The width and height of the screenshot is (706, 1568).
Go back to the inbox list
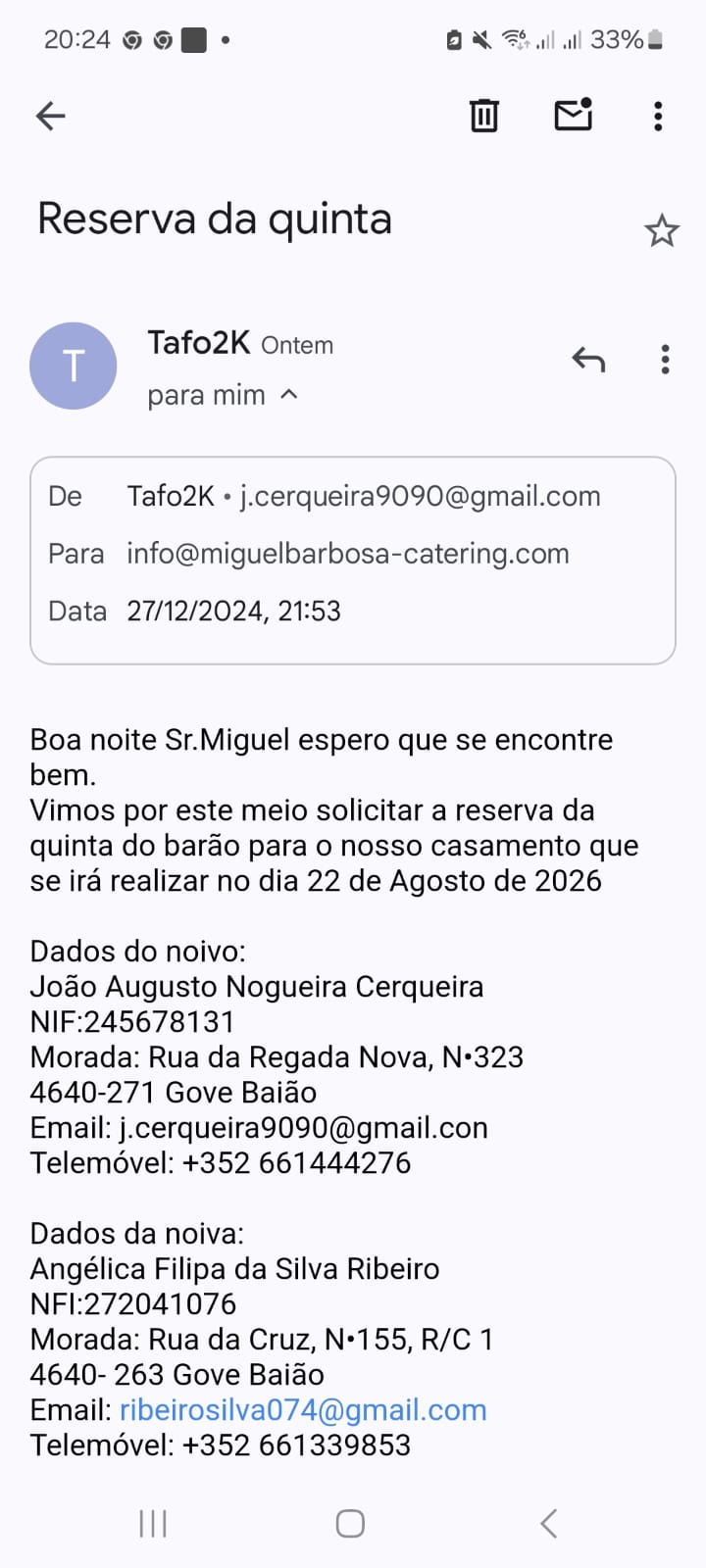[50, 117]
